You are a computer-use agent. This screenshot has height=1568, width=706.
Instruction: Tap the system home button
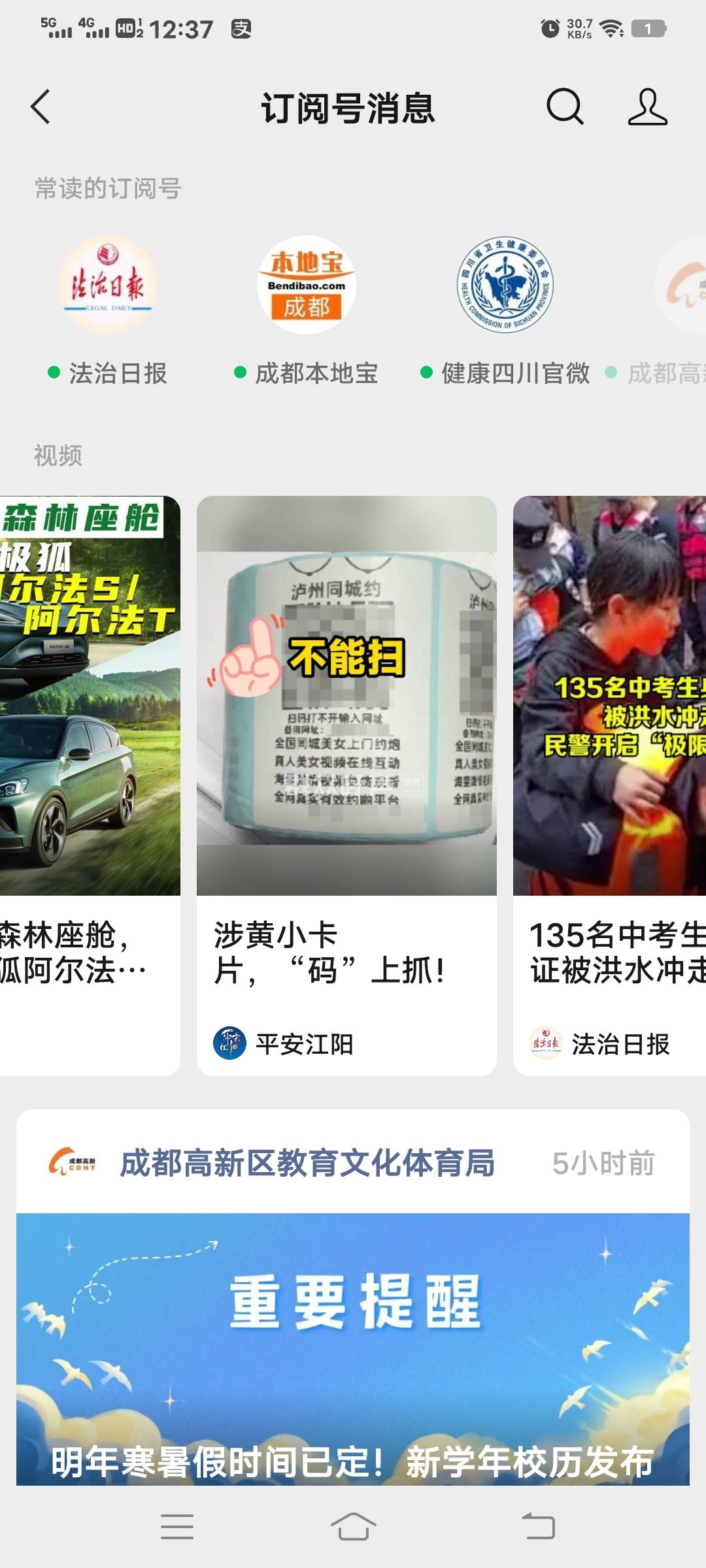353,1527
